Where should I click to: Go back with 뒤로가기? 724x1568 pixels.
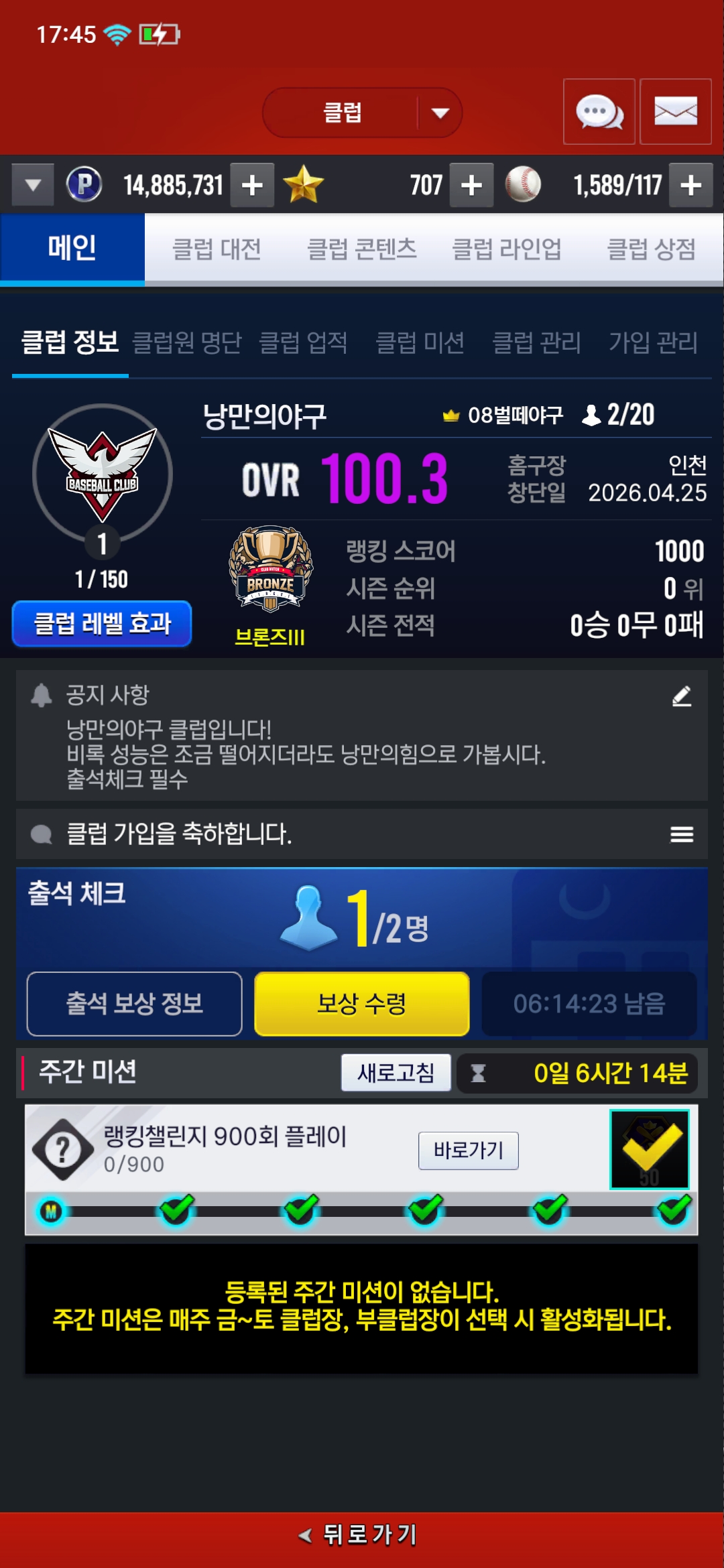pos(362,1534)
